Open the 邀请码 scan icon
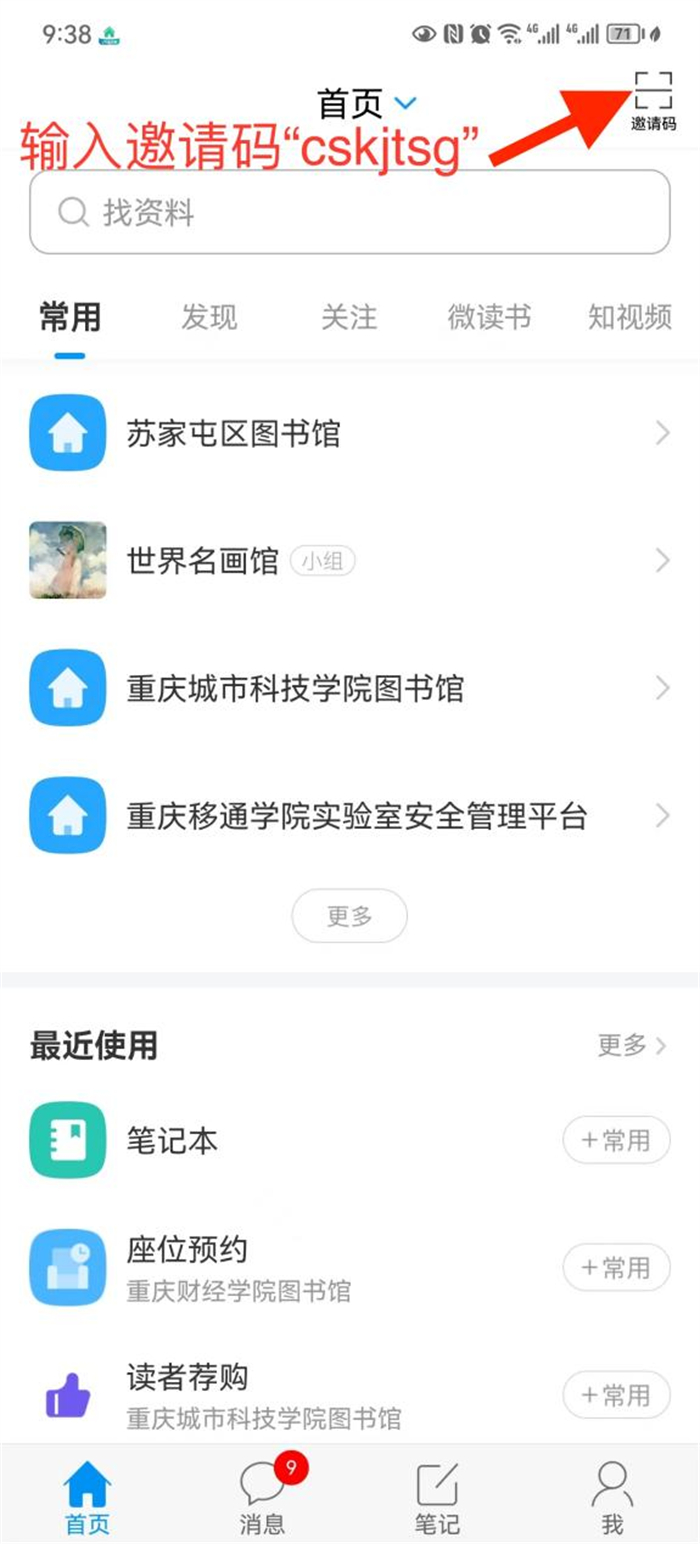700x1544 pixels. [x=653, y=100]
